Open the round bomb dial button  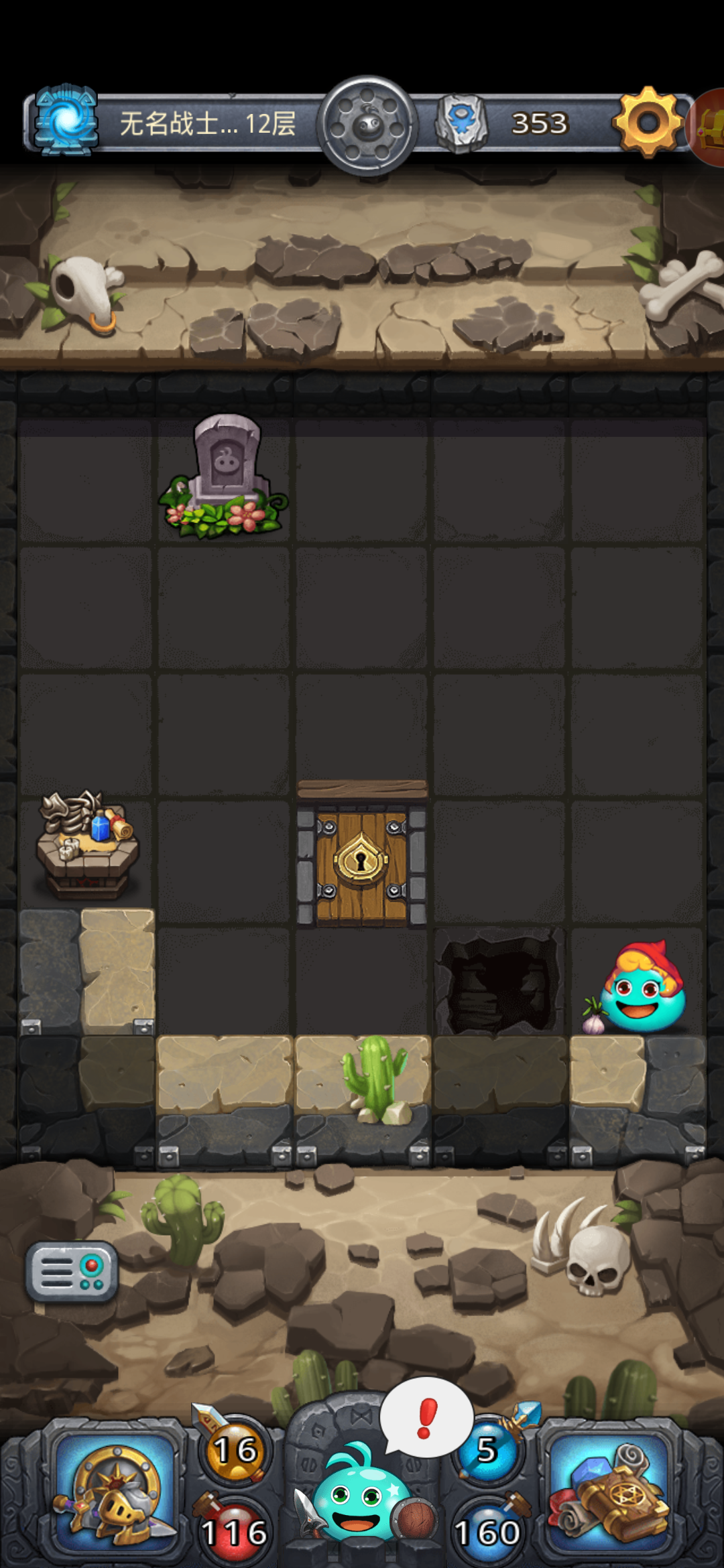click(367, 125)
